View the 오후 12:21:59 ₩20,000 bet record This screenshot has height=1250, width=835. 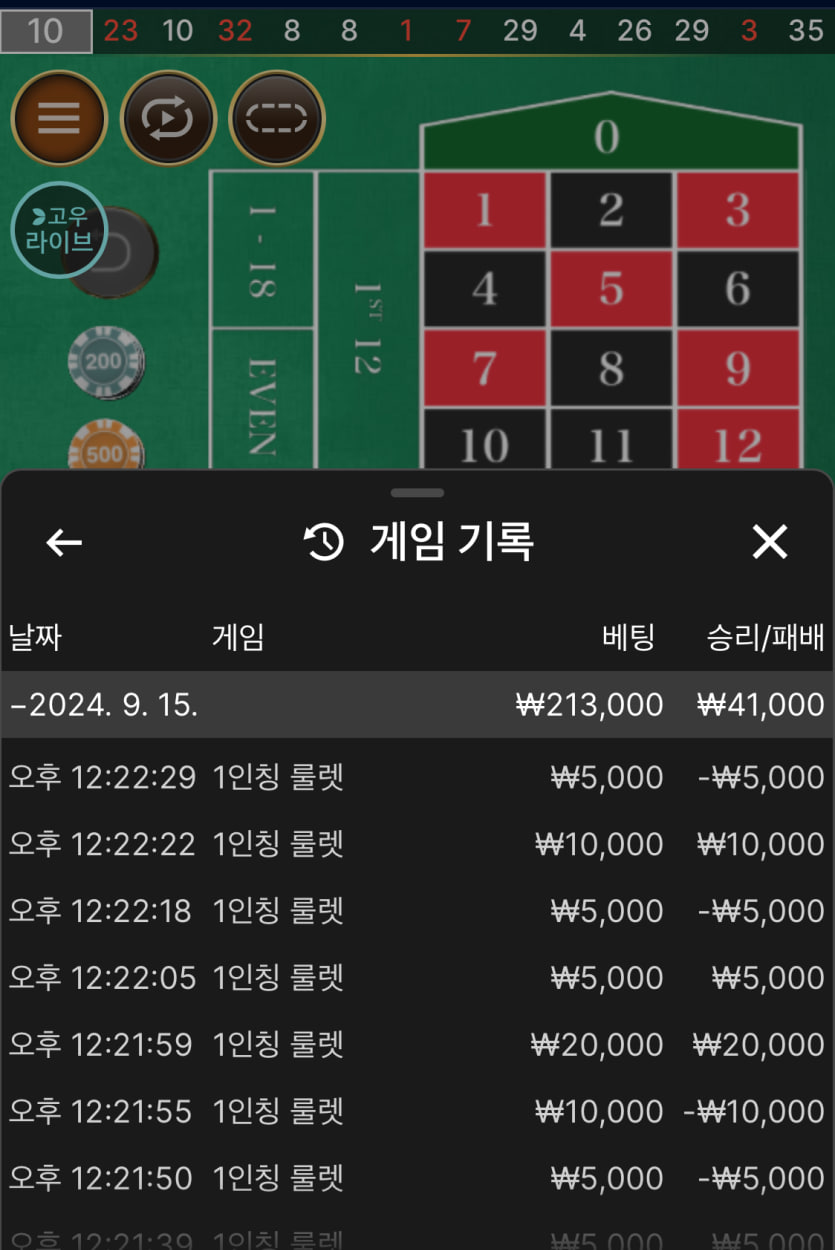(417, 1045)
